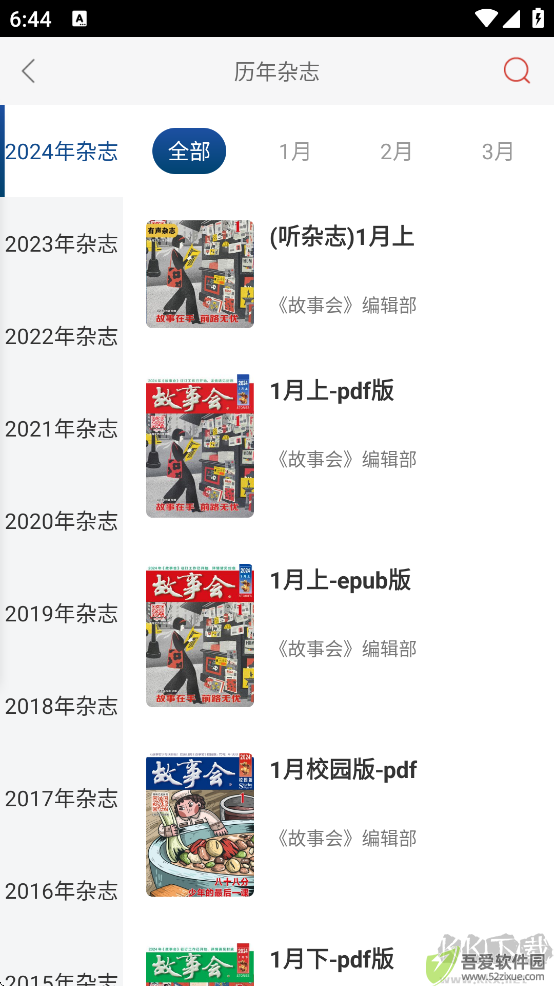Screen dimensions: 554x986
Task: Select 2016年杂志 from the year list
Action: click(62, 890)
